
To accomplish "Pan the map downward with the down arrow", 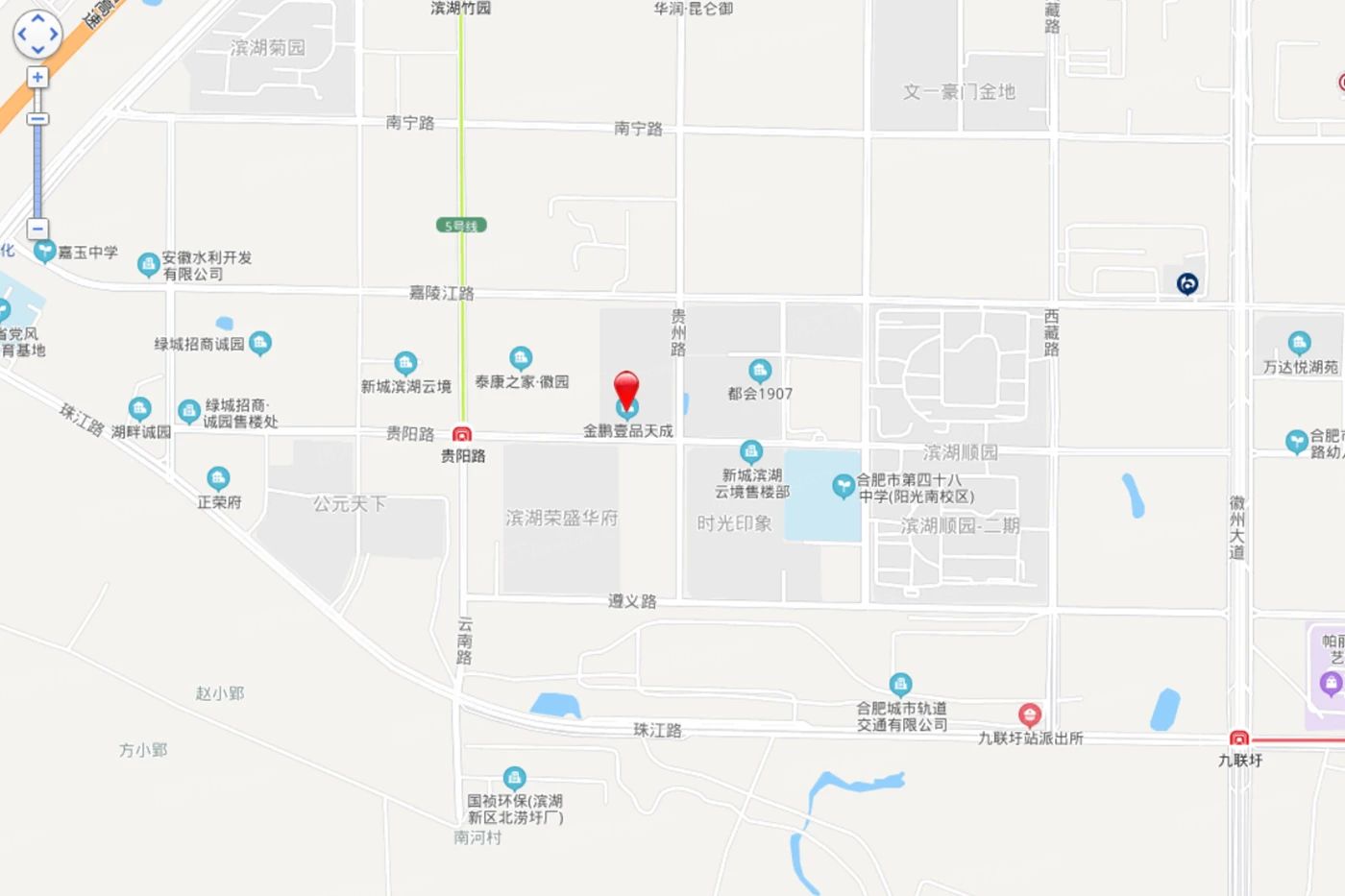I will pos(37,51).
